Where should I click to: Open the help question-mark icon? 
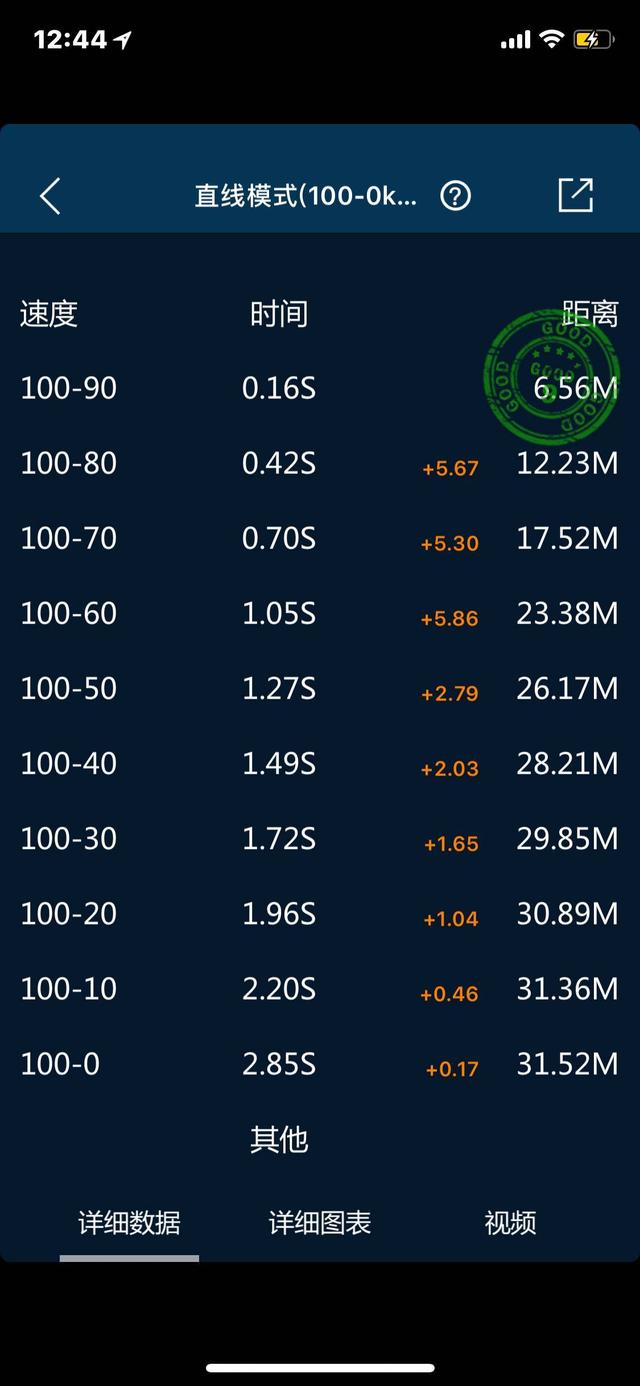(455, 196)
